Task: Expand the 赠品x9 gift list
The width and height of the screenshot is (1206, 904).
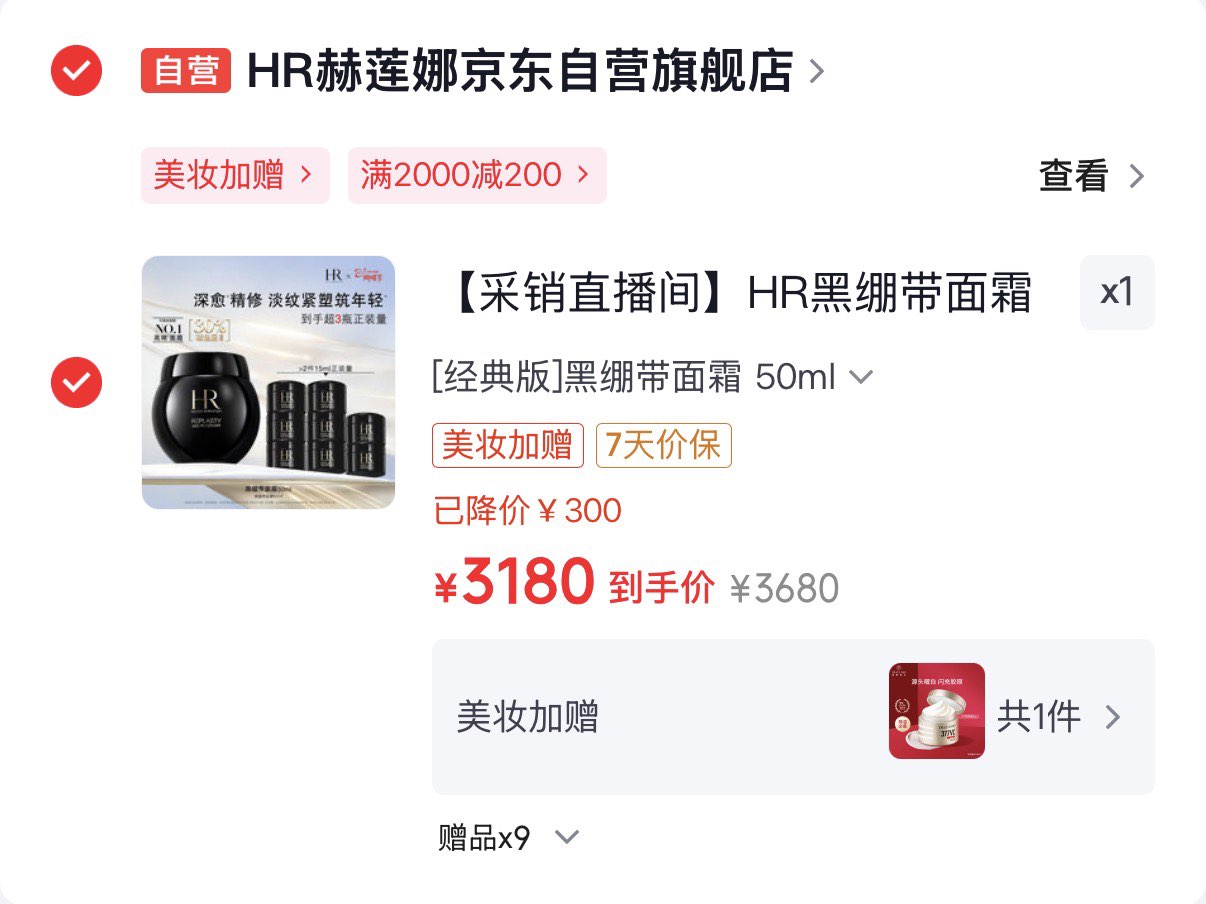Action: [x=509, y=837]
